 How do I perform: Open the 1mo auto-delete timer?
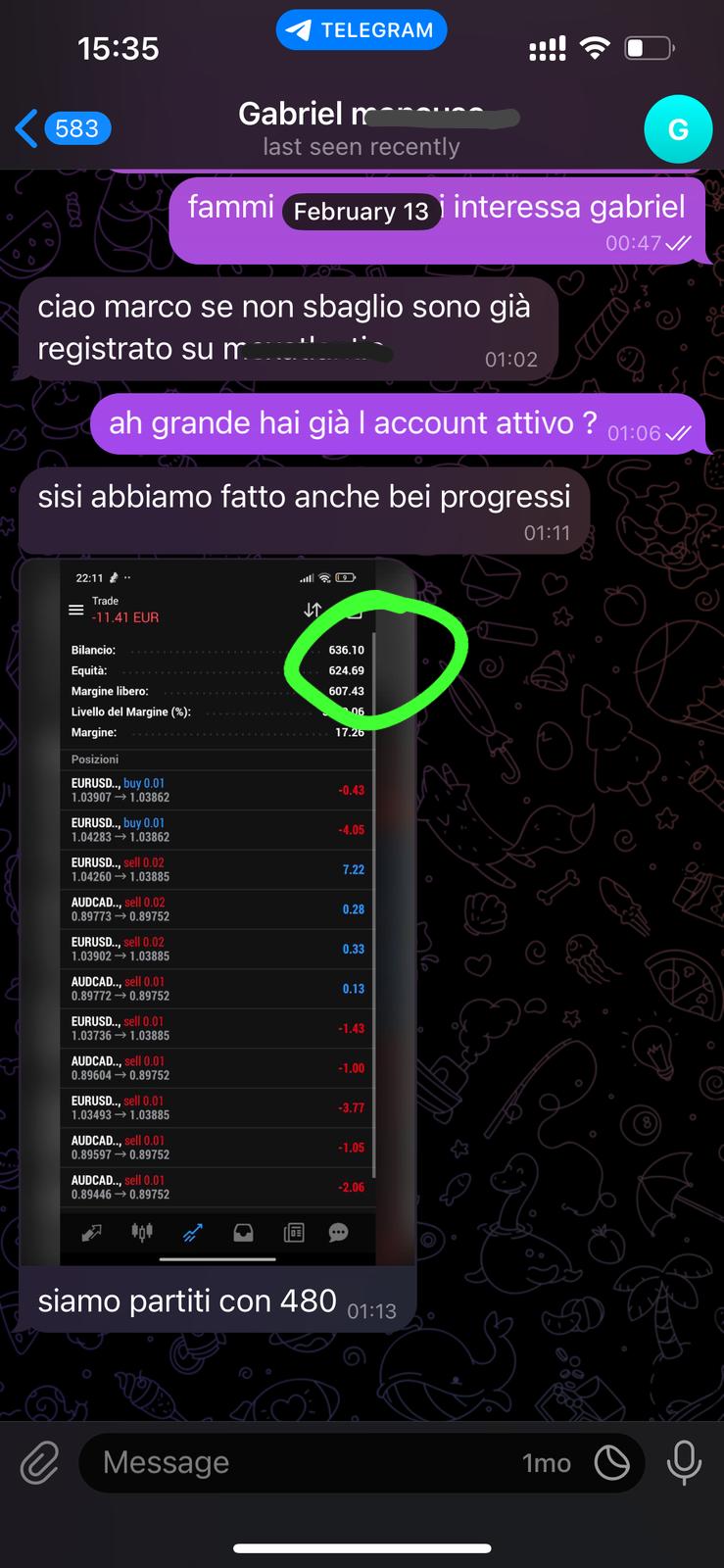click(x=547, y=1463)
